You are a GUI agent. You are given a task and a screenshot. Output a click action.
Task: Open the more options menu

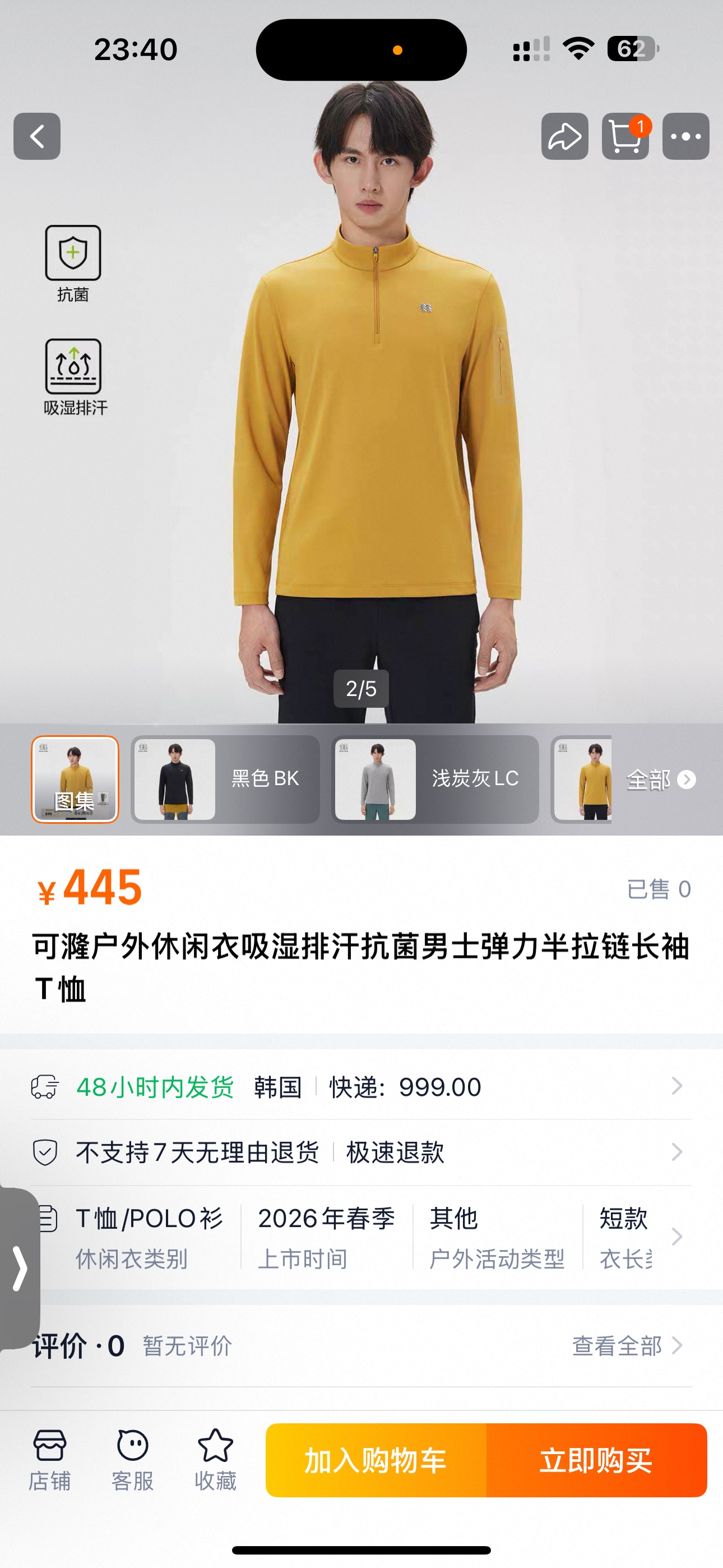[x=685, y=136]
